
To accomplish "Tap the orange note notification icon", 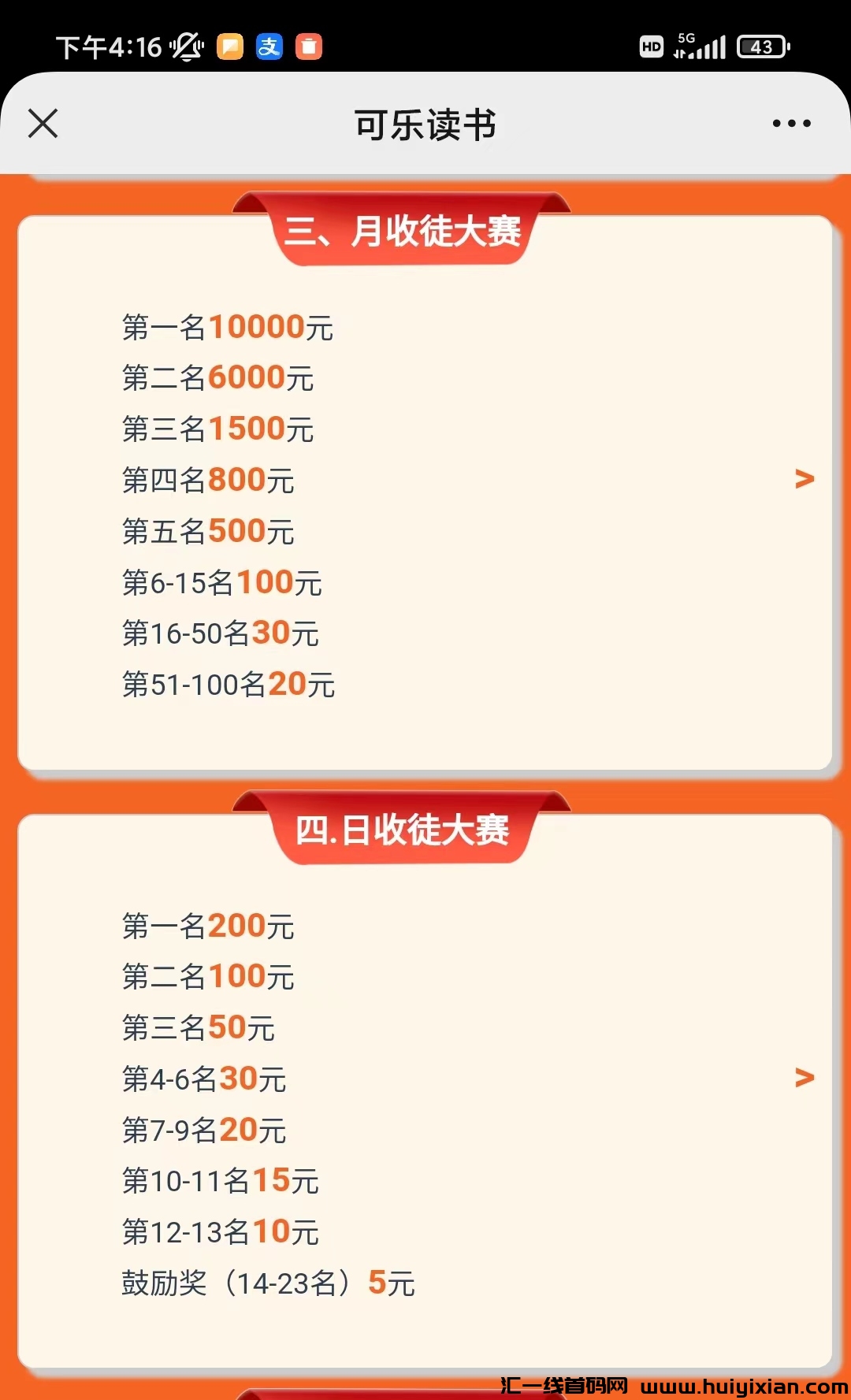I will tap(229, 47).
